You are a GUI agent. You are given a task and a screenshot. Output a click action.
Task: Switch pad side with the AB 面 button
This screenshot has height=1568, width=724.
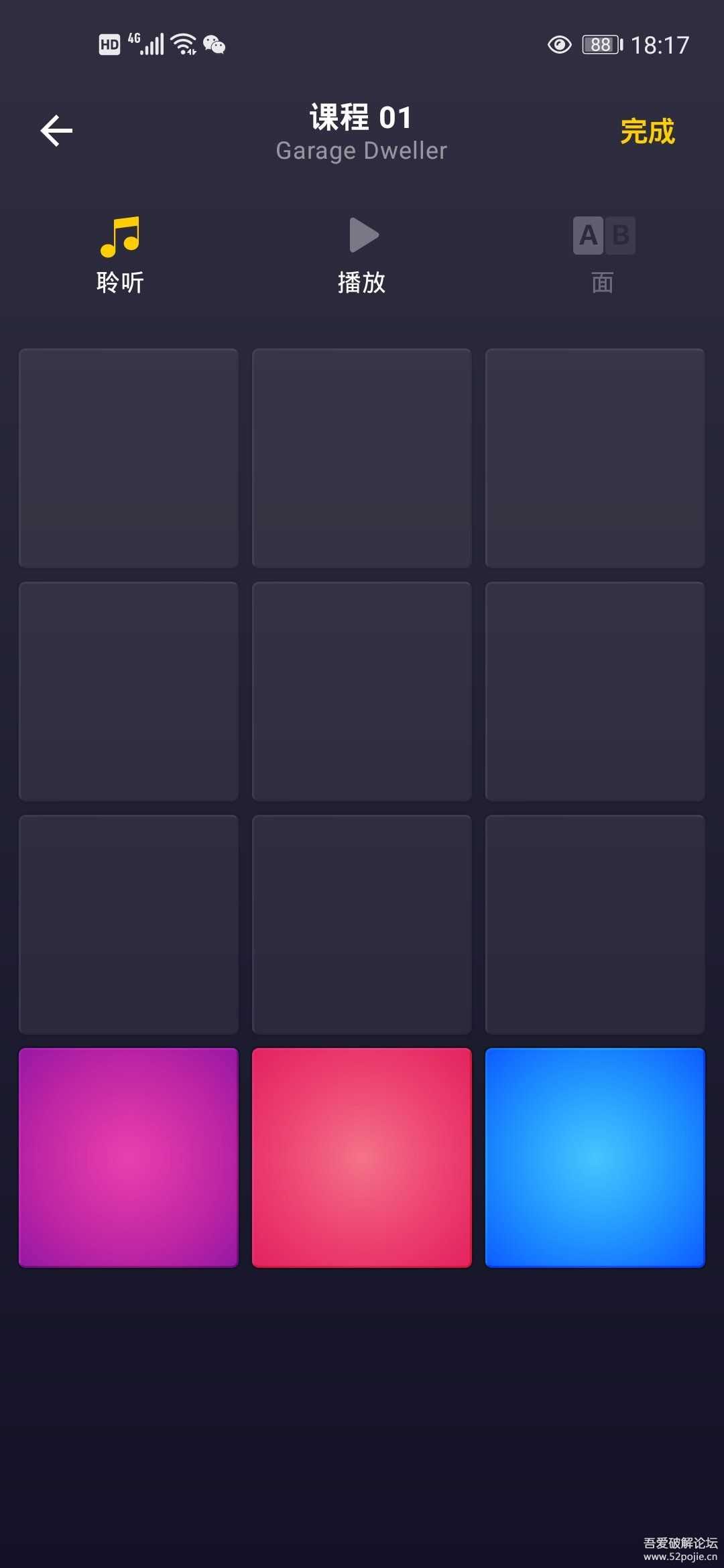click(603, 254)
